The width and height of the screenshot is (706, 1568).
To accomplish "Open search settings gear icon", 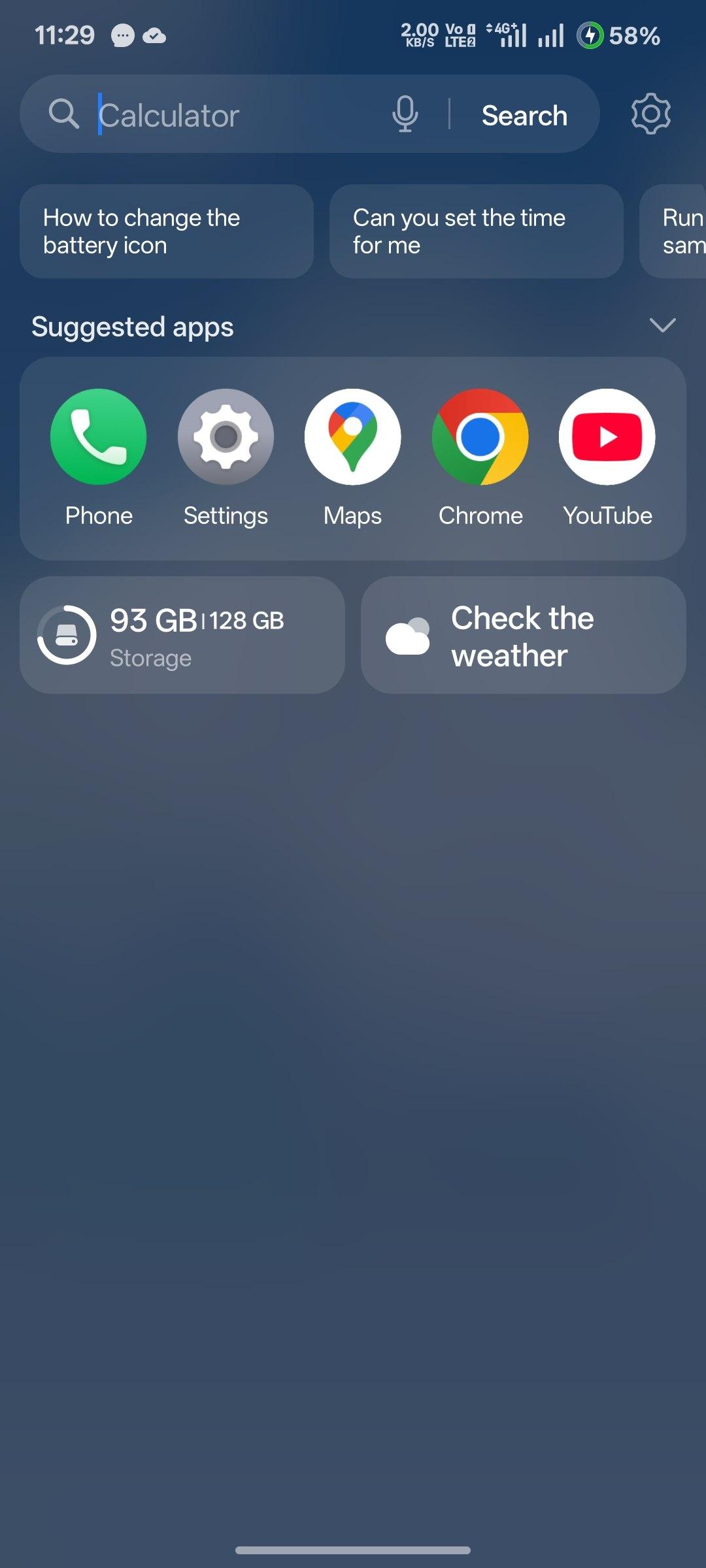I will [650, 114].
